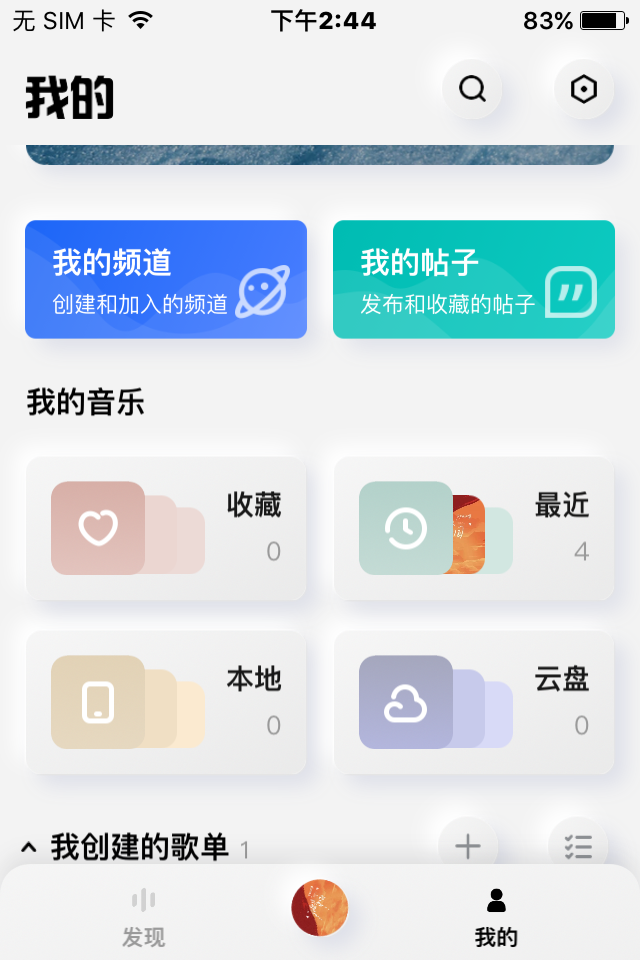Select the 我的 tab
Screen dimensions: 640x960
[496, 917]
